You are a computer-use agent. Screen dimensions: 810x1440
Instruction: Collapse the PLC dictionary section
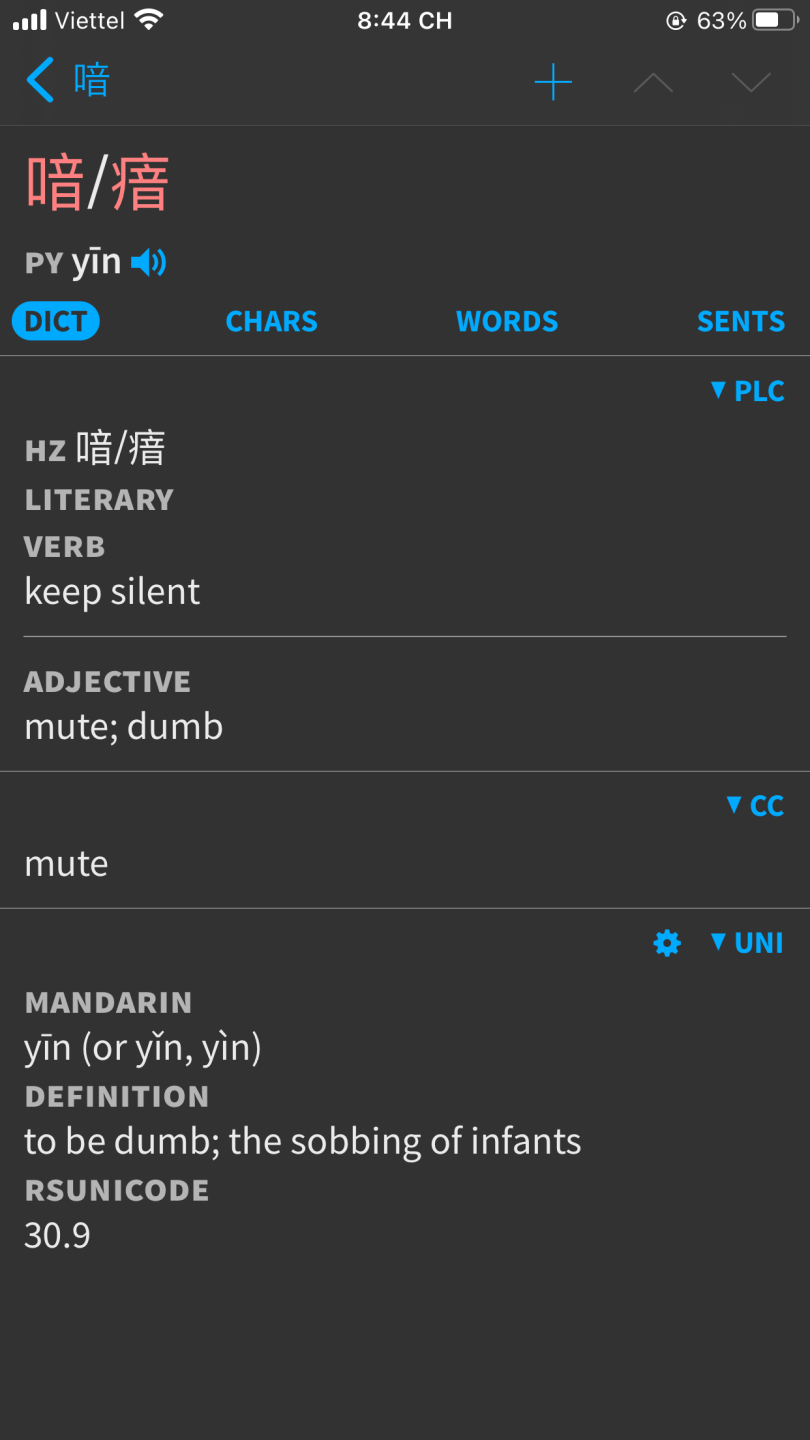(747, 391)
